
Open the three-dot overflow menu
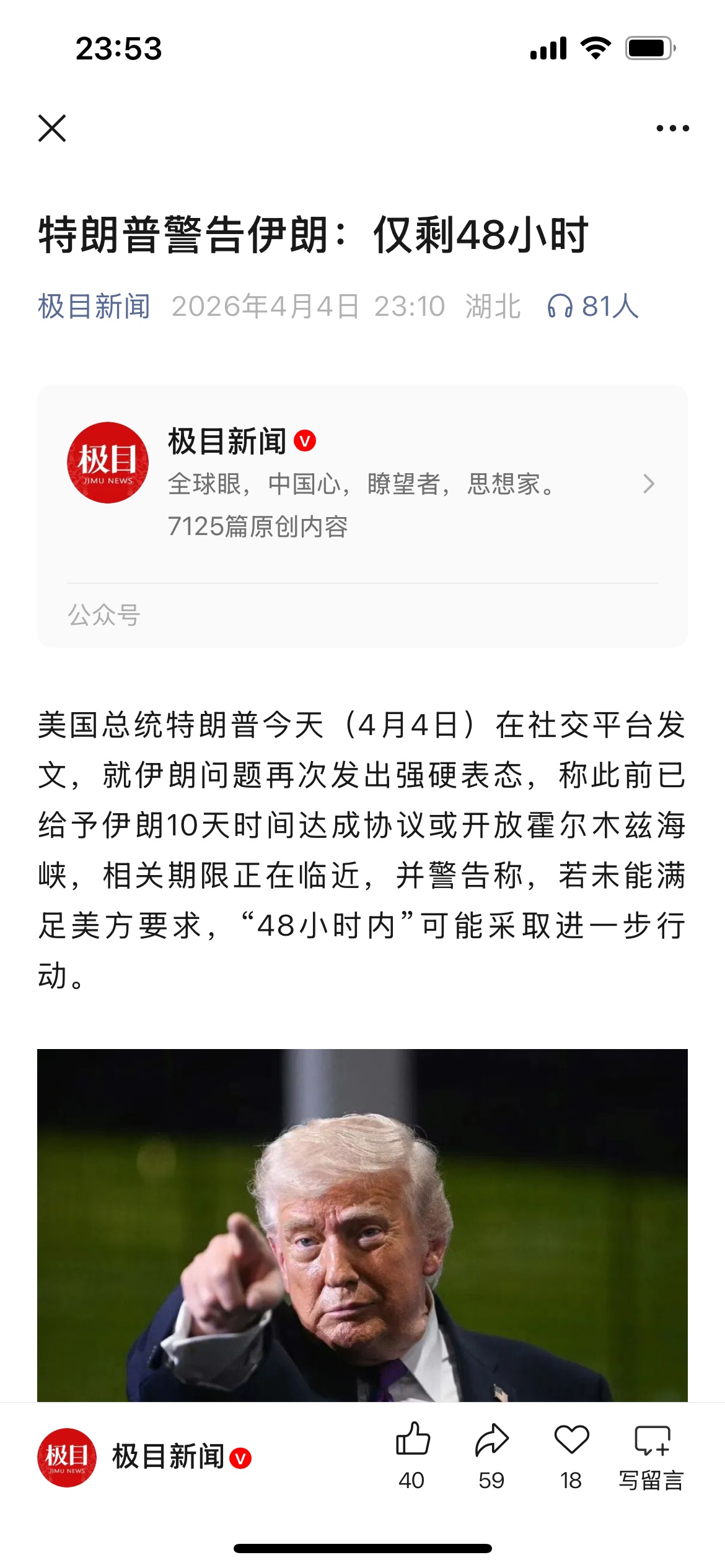click(x=672, y=128)
